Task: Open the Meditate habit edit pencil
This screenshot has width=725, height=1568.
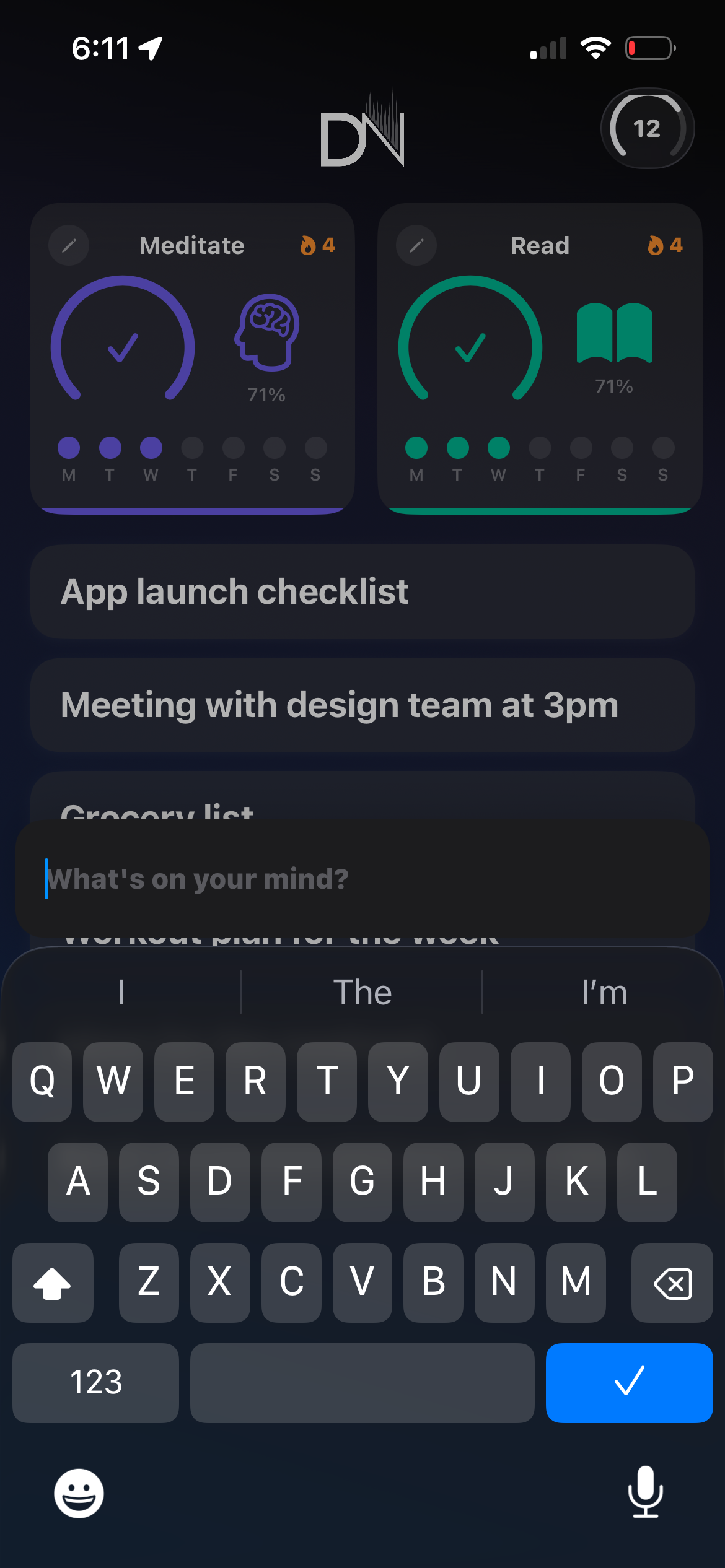Action: point(68,245)
